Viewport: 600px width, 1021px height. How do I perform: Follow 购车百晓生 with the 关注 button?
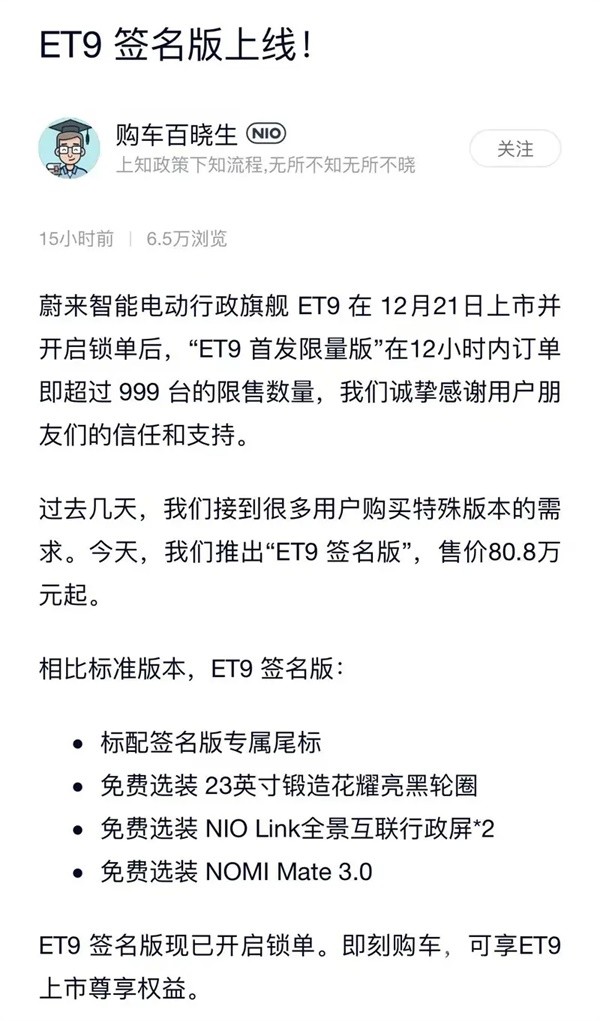point(515,149)
